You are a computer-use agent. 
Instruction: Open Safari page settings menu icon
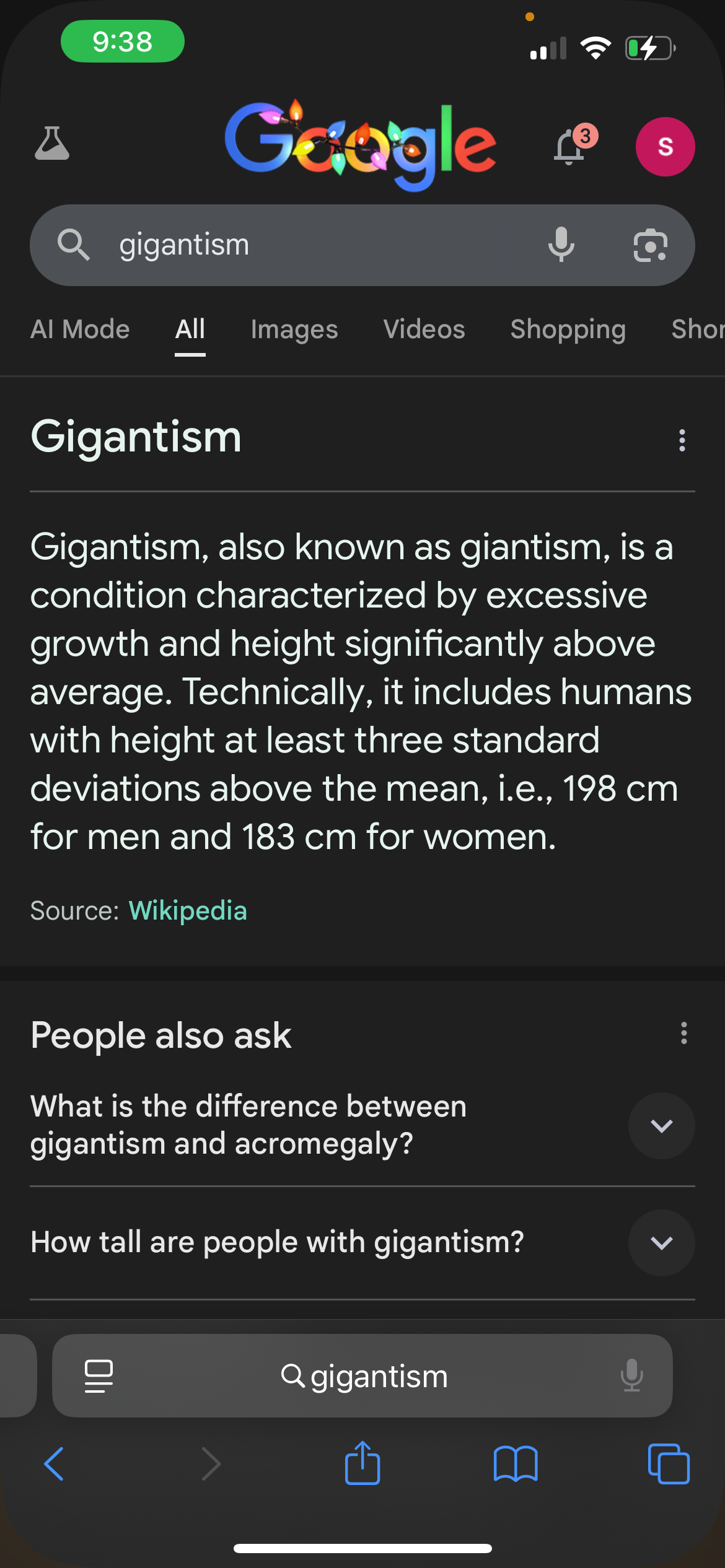coord(99,1376)
